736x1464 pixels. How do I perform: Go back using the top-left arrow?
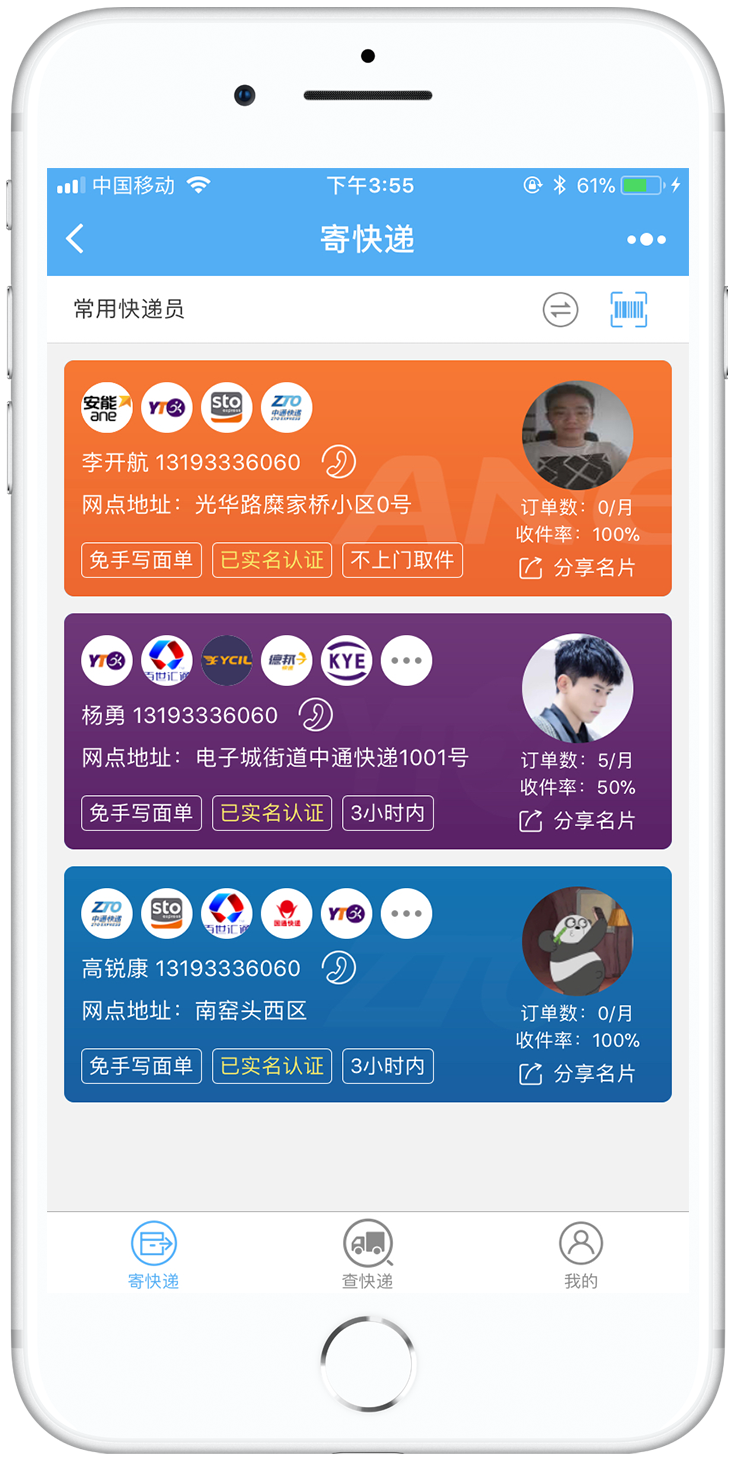(x=75, y=239)
